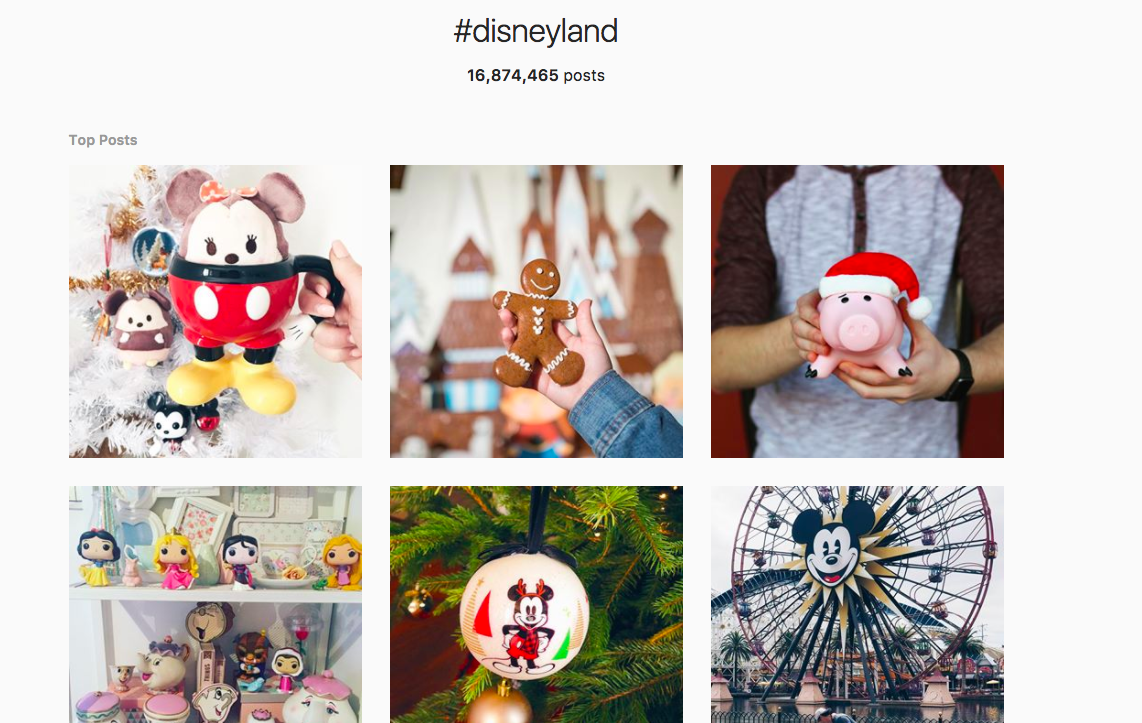The height and width of the screenshot is (723, 1142).
Task: View the pink pig with Santa hat post
Action: pos(857,311)
